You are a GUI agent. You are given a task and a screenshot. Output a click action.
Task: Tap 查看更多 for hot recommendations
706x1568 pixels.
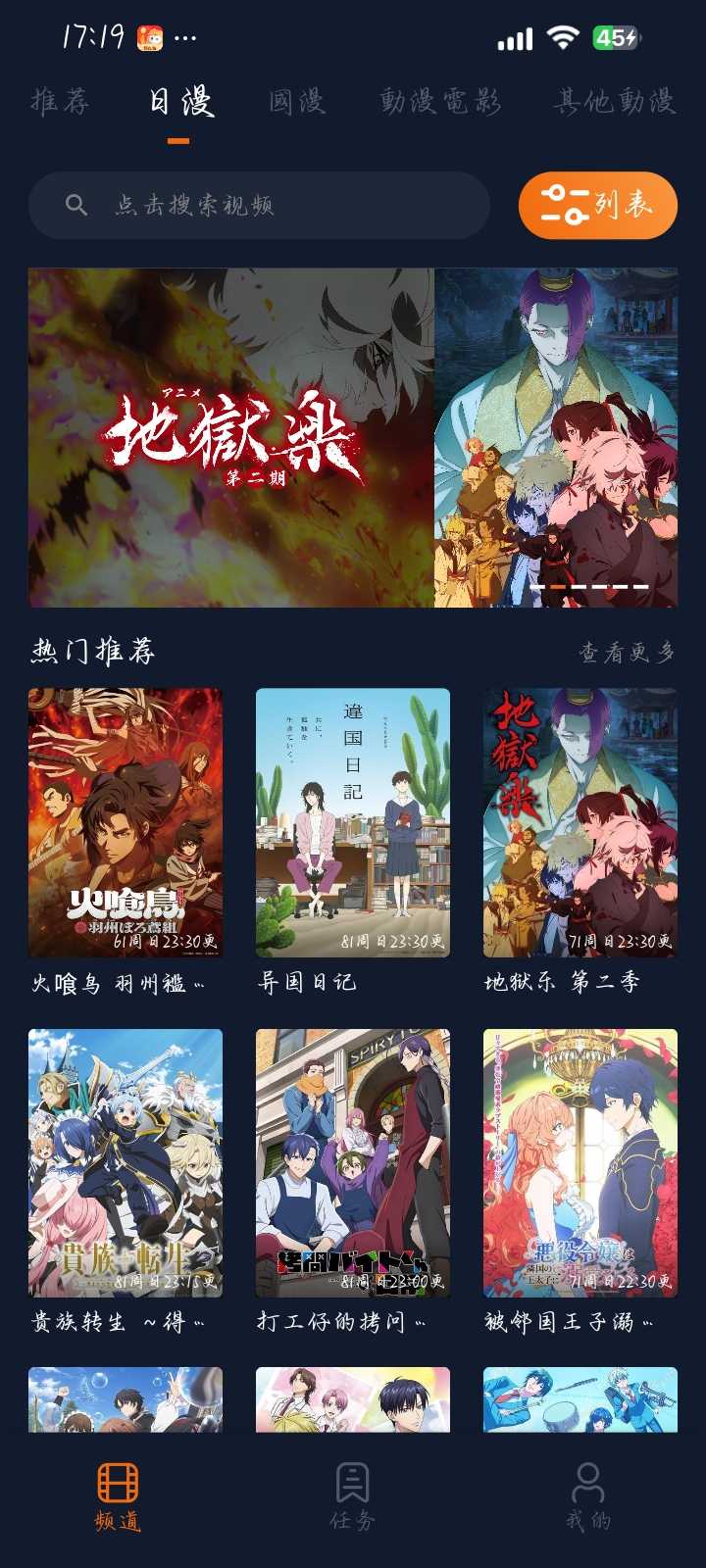627,653
